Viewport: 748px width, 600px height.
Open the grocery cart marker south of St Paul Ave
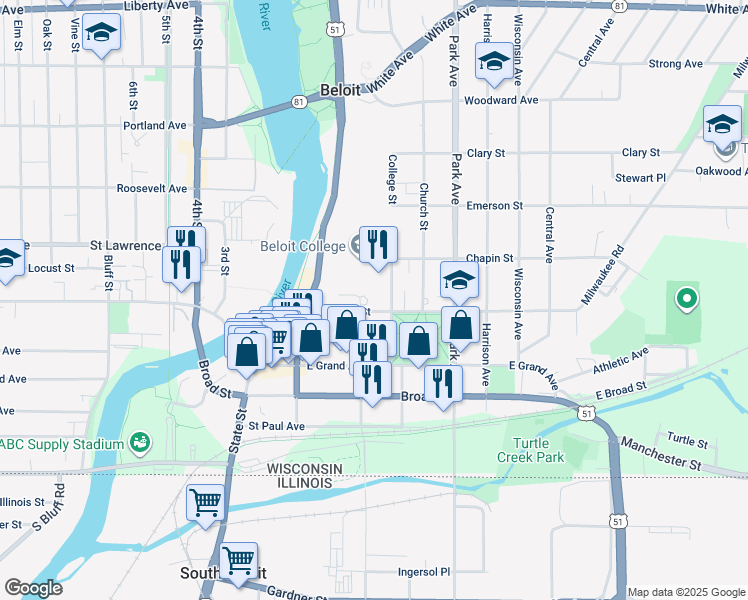(206, 503)
